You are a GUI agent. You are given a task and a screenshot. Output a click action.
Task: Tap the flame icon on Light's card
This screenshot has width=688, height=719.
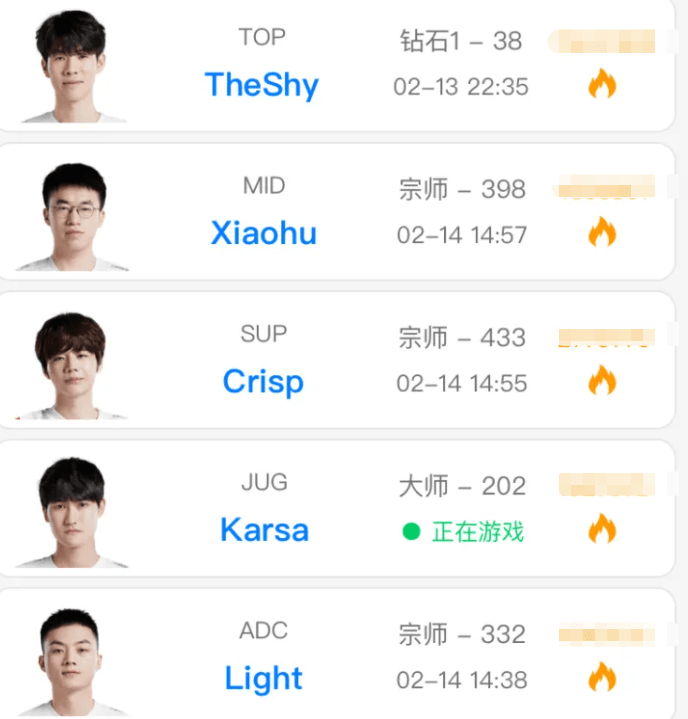coord(602,677)
